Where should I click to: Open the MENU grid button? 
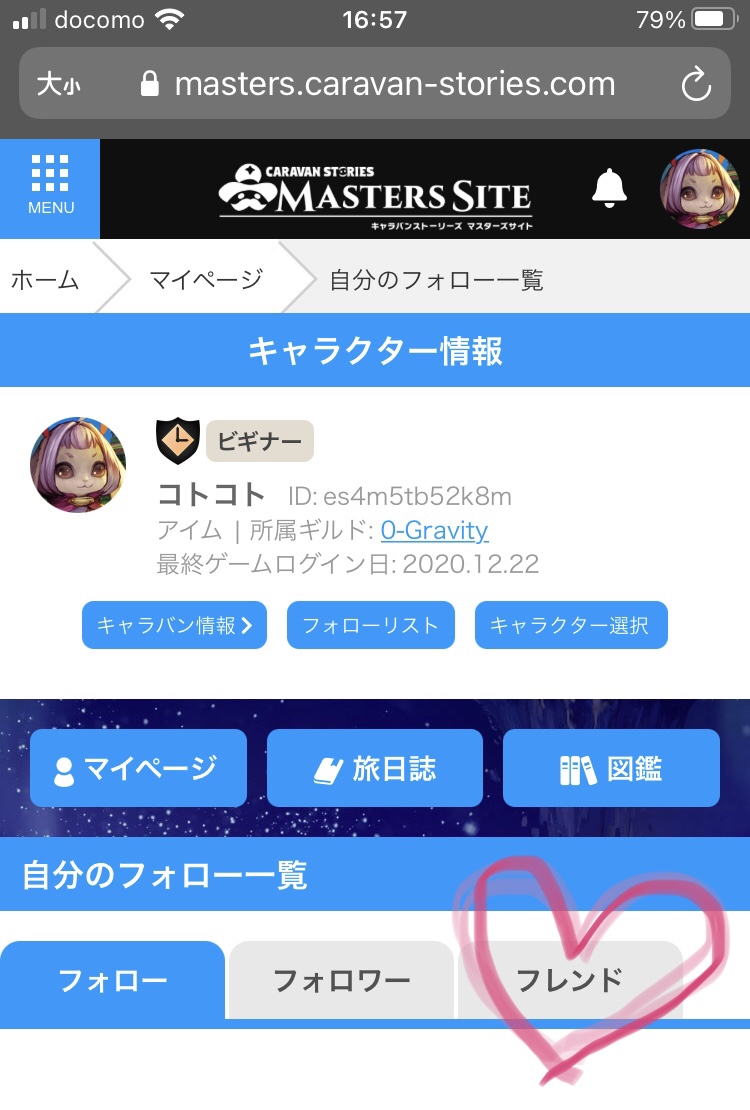tap(50, 188)
